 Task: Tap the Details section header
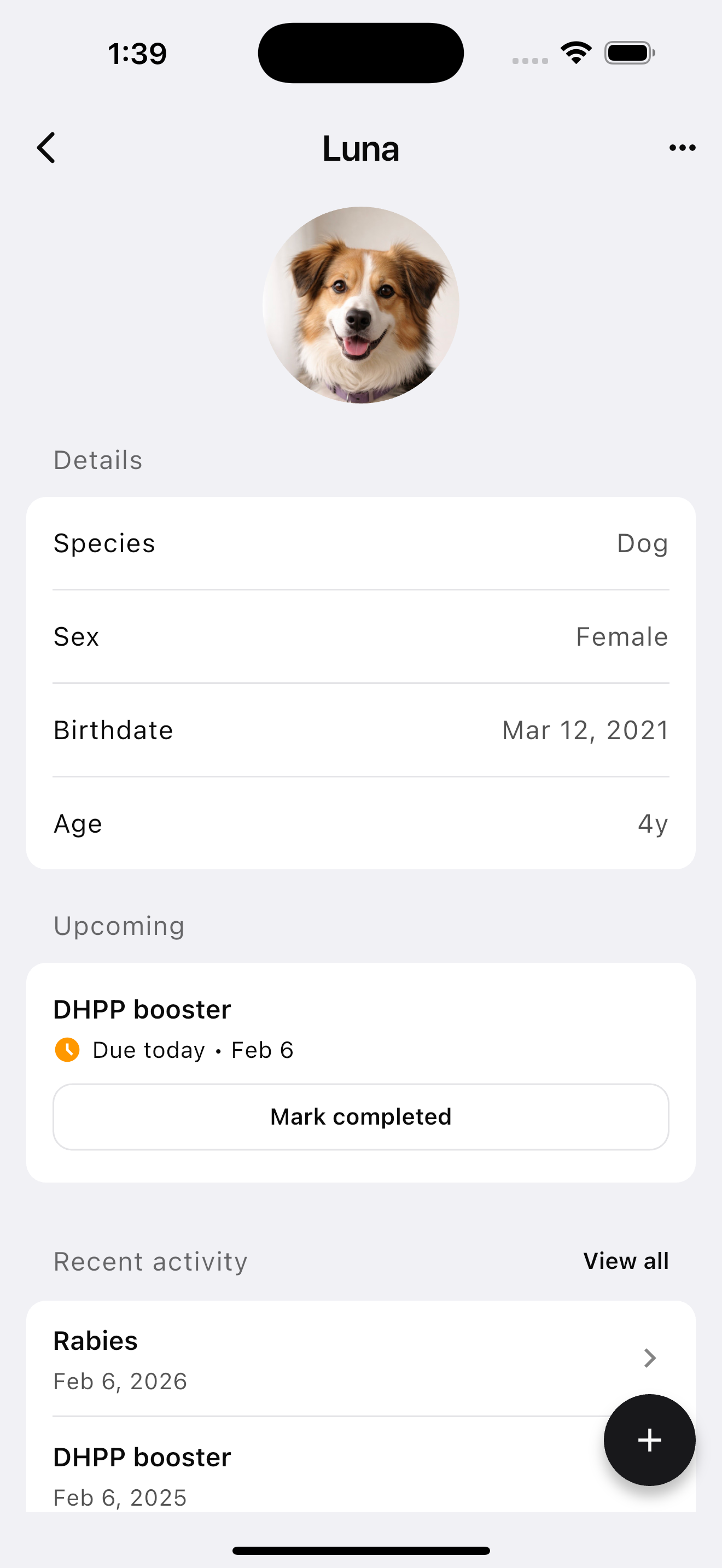click(x=97, y=460)
